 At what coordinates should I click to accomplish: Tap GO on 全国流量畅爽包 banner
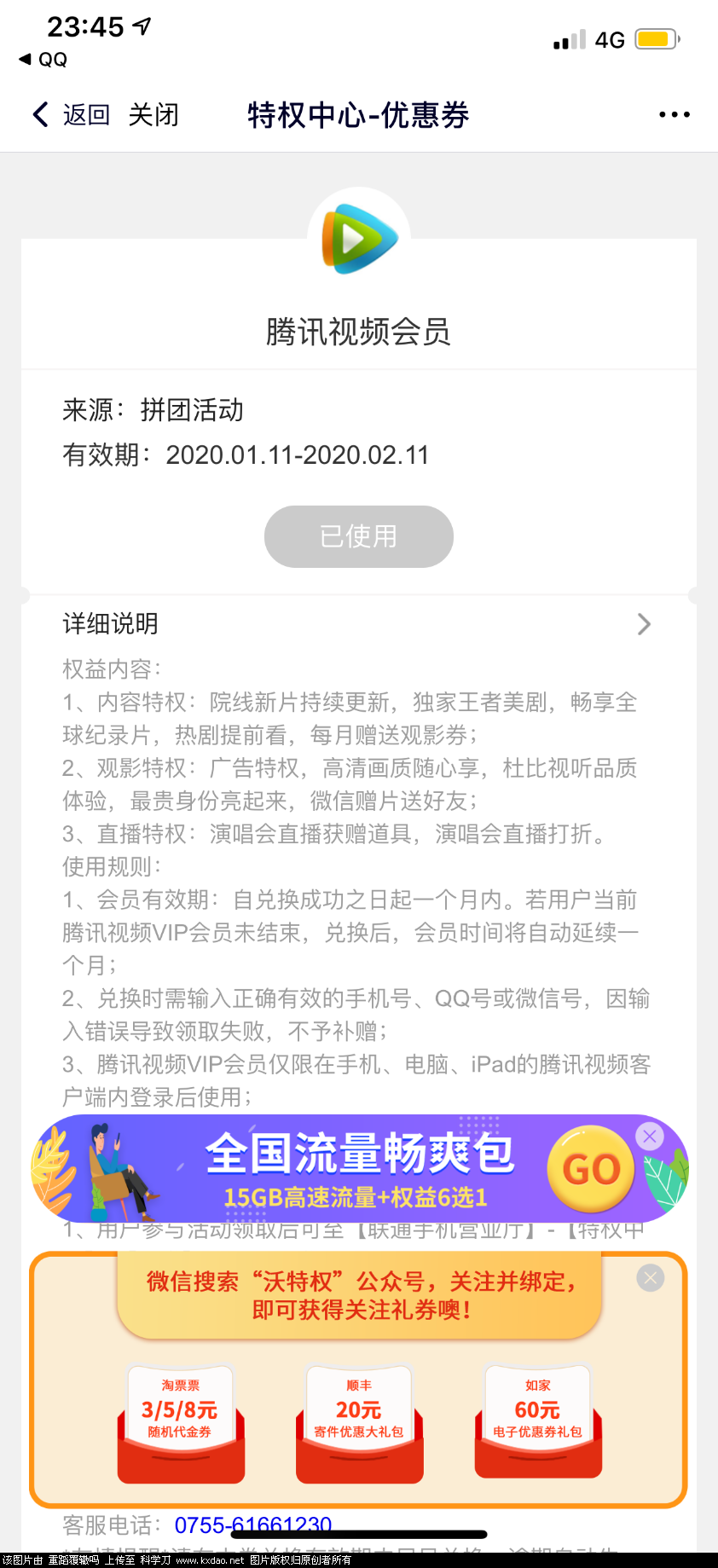(591, 1169)
